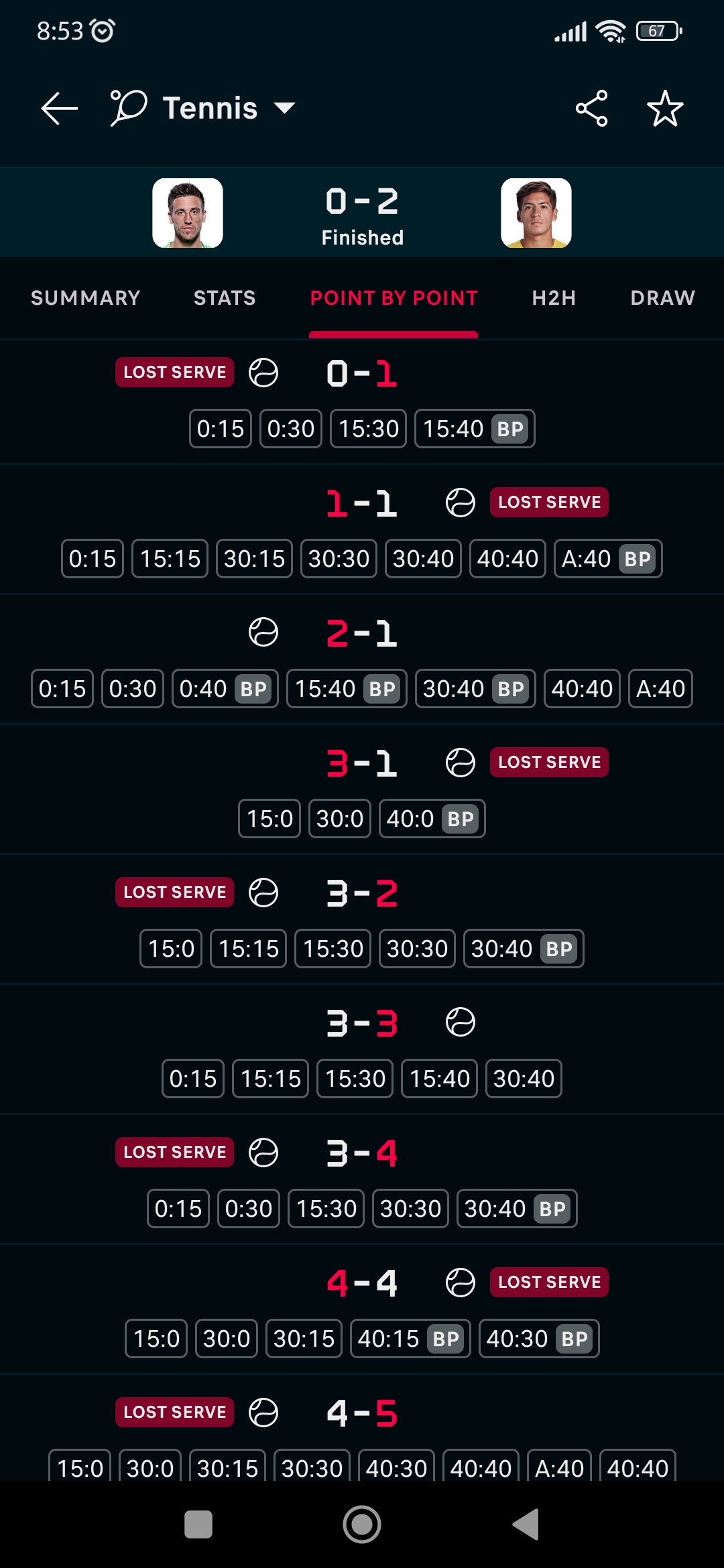
Task: Select the Point by Point tab
Action: [394, 298]
